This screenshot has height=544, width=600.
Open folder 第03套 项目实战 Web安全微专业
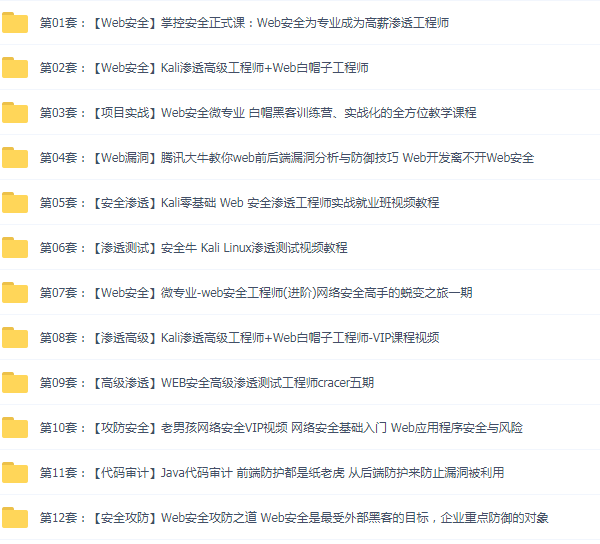257,112
